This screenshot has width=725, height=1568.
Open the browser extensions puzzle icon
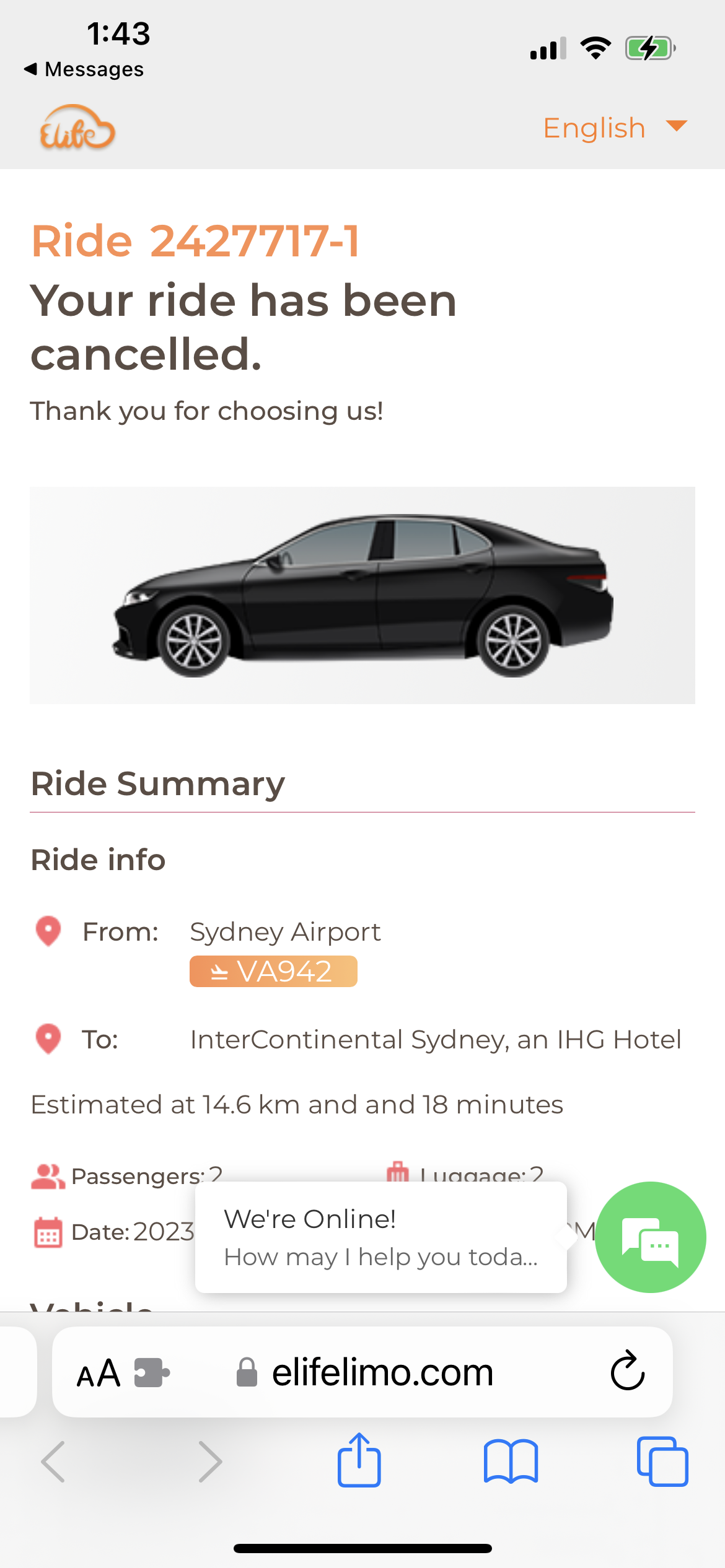click(152, 1373)
